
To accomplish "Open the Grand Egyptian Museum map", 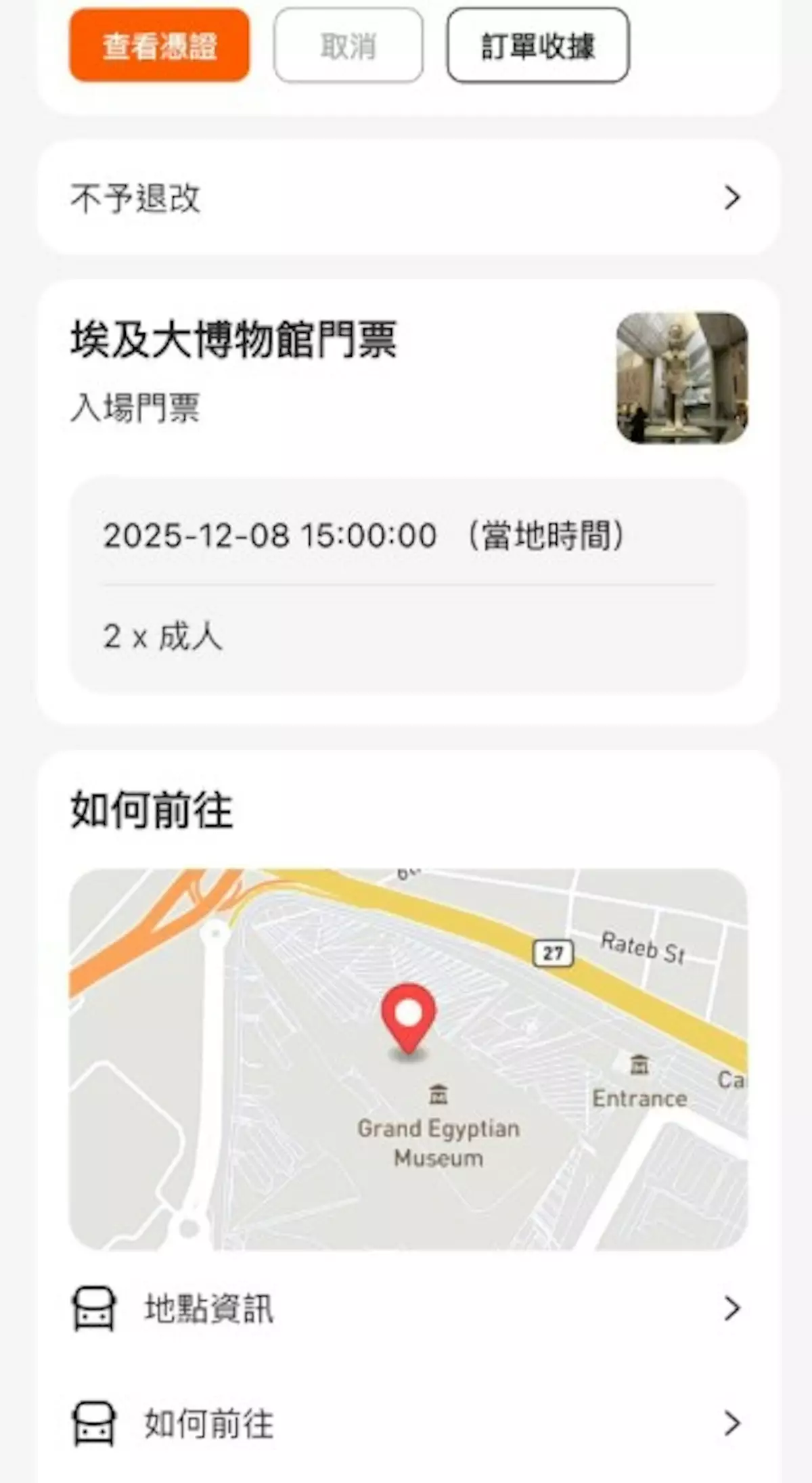I will pyautogui.click(x=408, y=1059).
